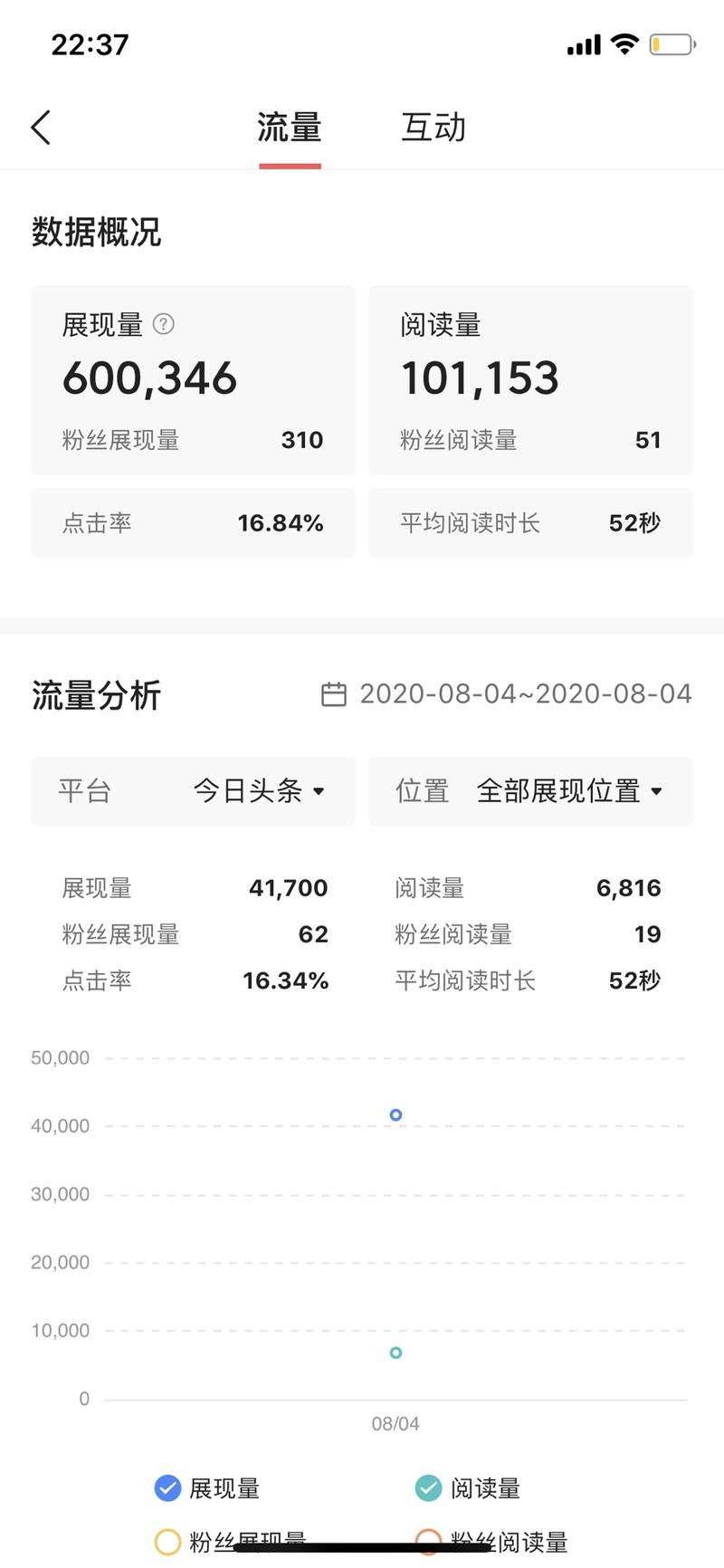This screenshot has width=724, height=1568.
Task: Tap the 点击率 16.84% stat card
Action: (193, 523)
